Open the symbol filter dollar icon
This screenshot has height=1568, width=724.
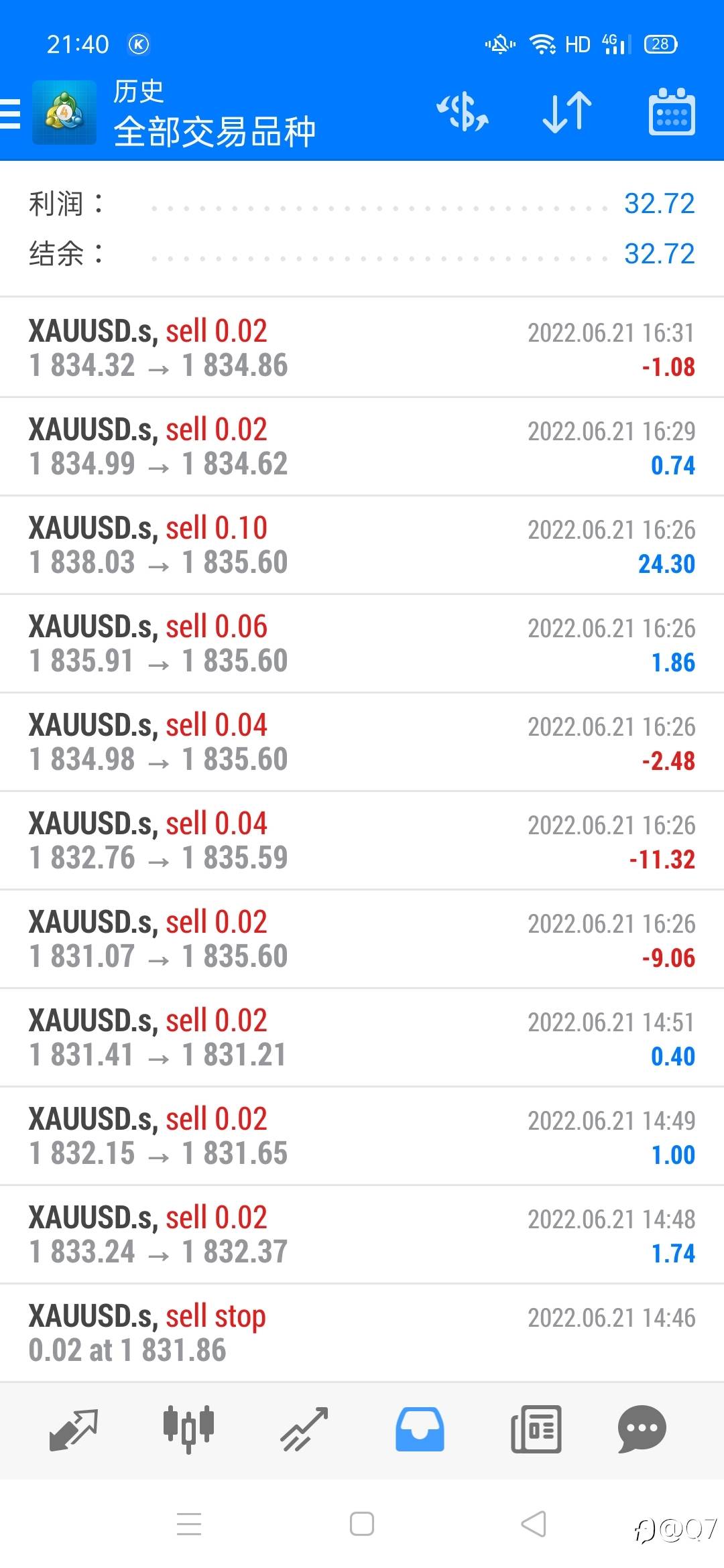(463, 112)
